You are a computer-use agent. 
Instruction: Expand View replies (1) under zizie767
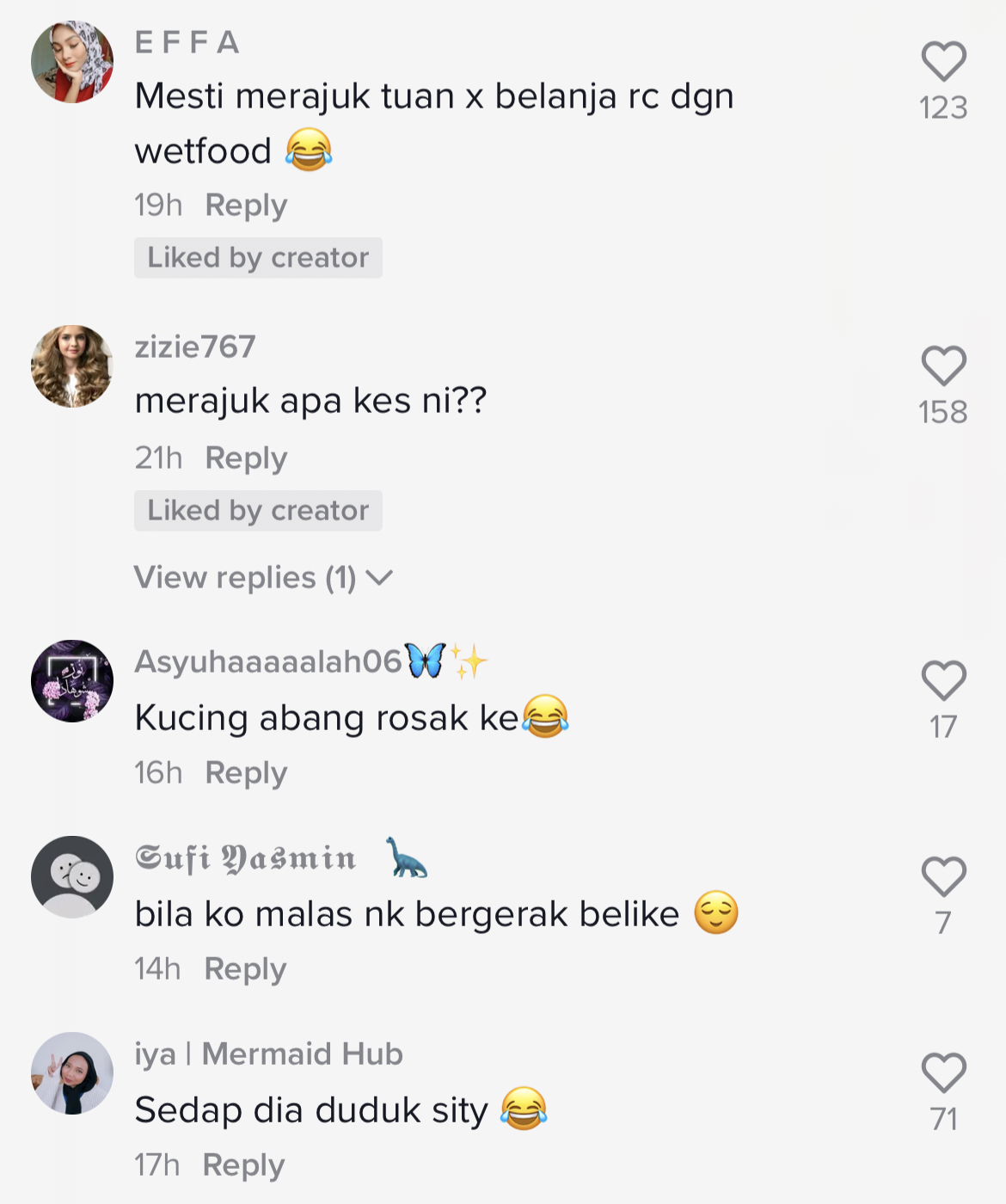[x=262, y=578]
